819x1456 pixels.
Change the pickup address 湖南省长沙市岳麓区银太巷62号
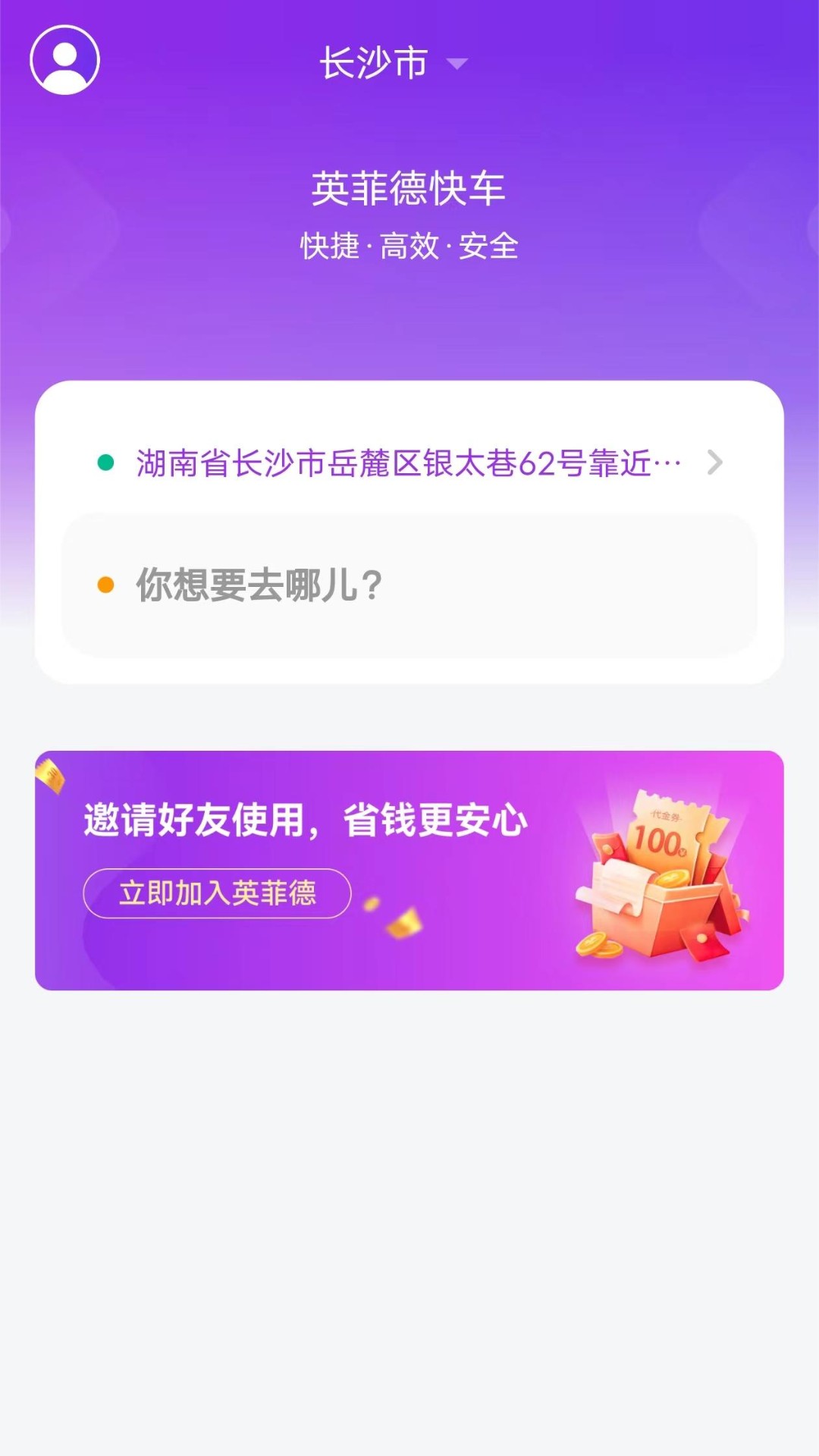[x=409, y=463]
